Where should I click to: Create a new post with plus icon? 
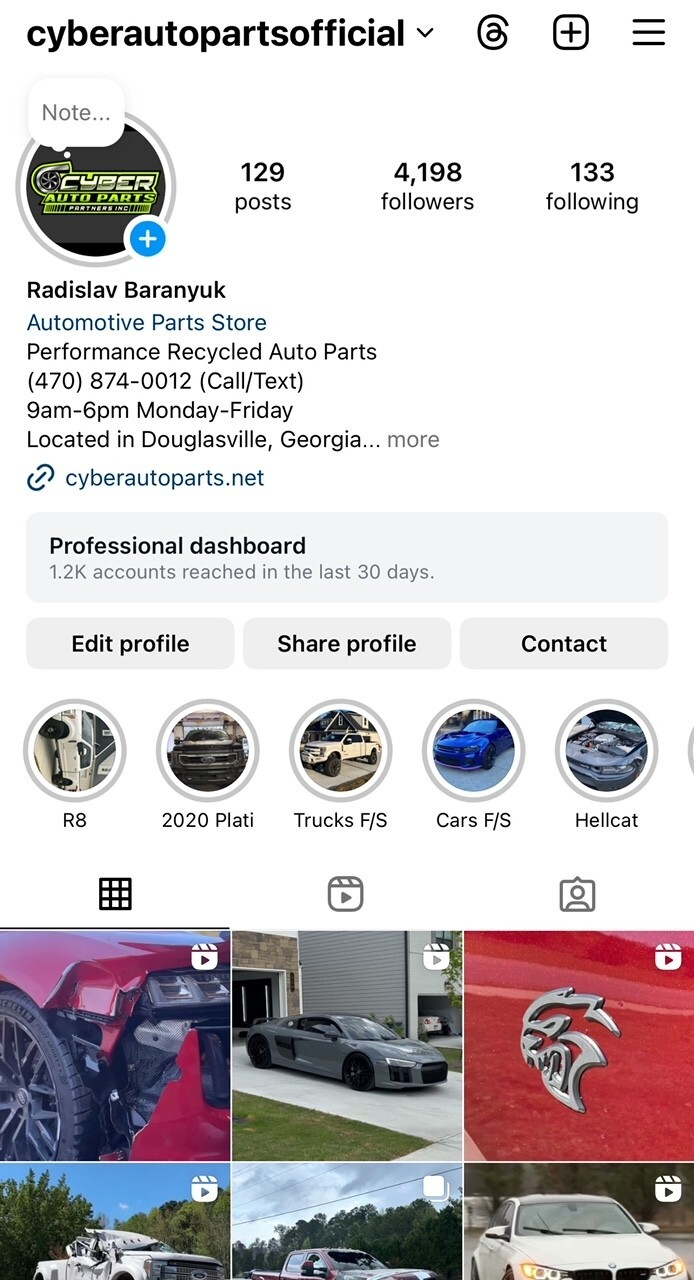[571, 34]
